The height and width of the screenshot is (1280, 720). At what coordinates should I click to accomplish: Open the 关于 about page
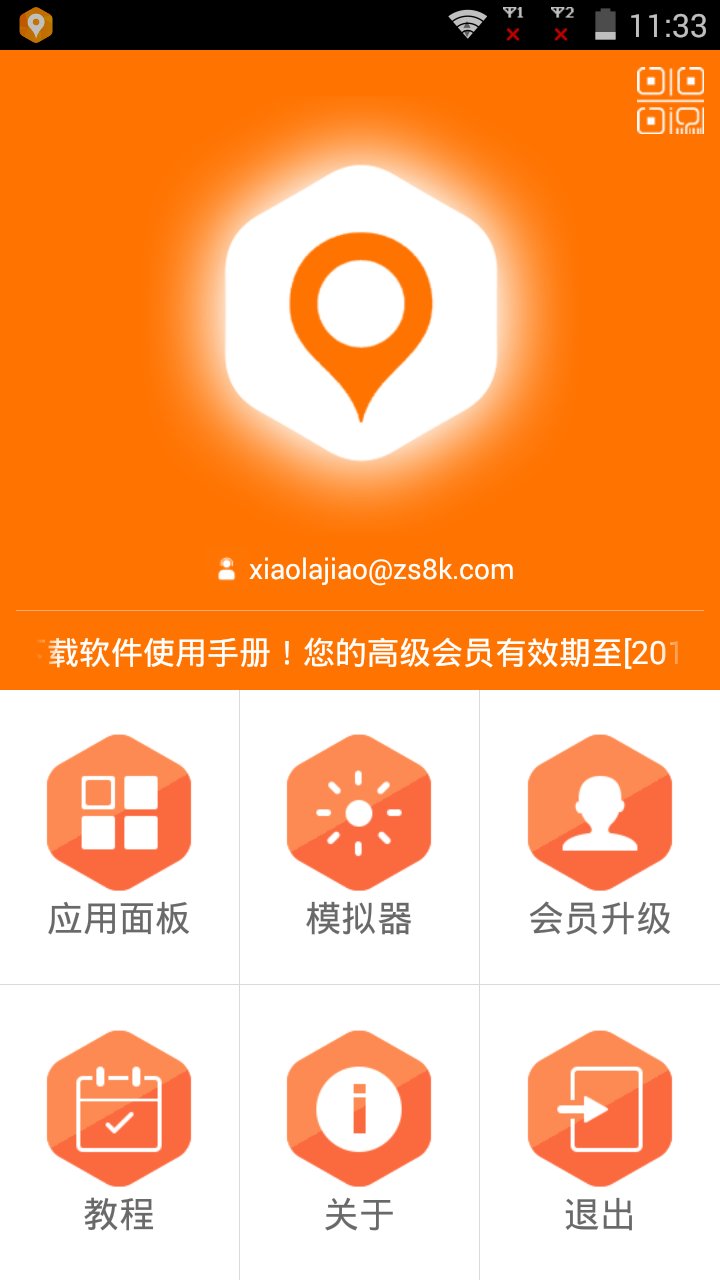click(x=359, y=1132)
